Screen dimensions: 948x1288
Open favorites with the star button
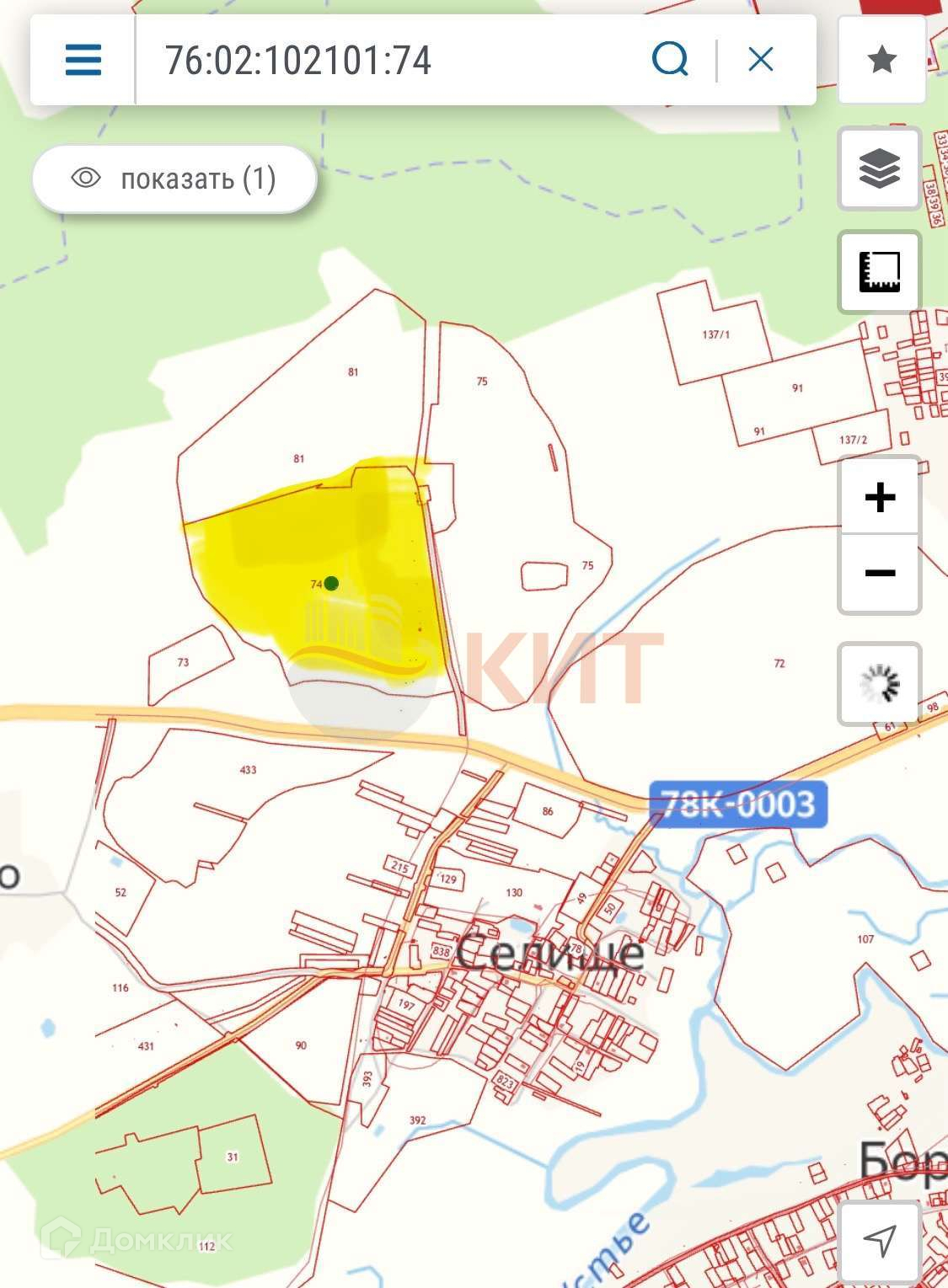pyautogui.click(x=881, y=60)
